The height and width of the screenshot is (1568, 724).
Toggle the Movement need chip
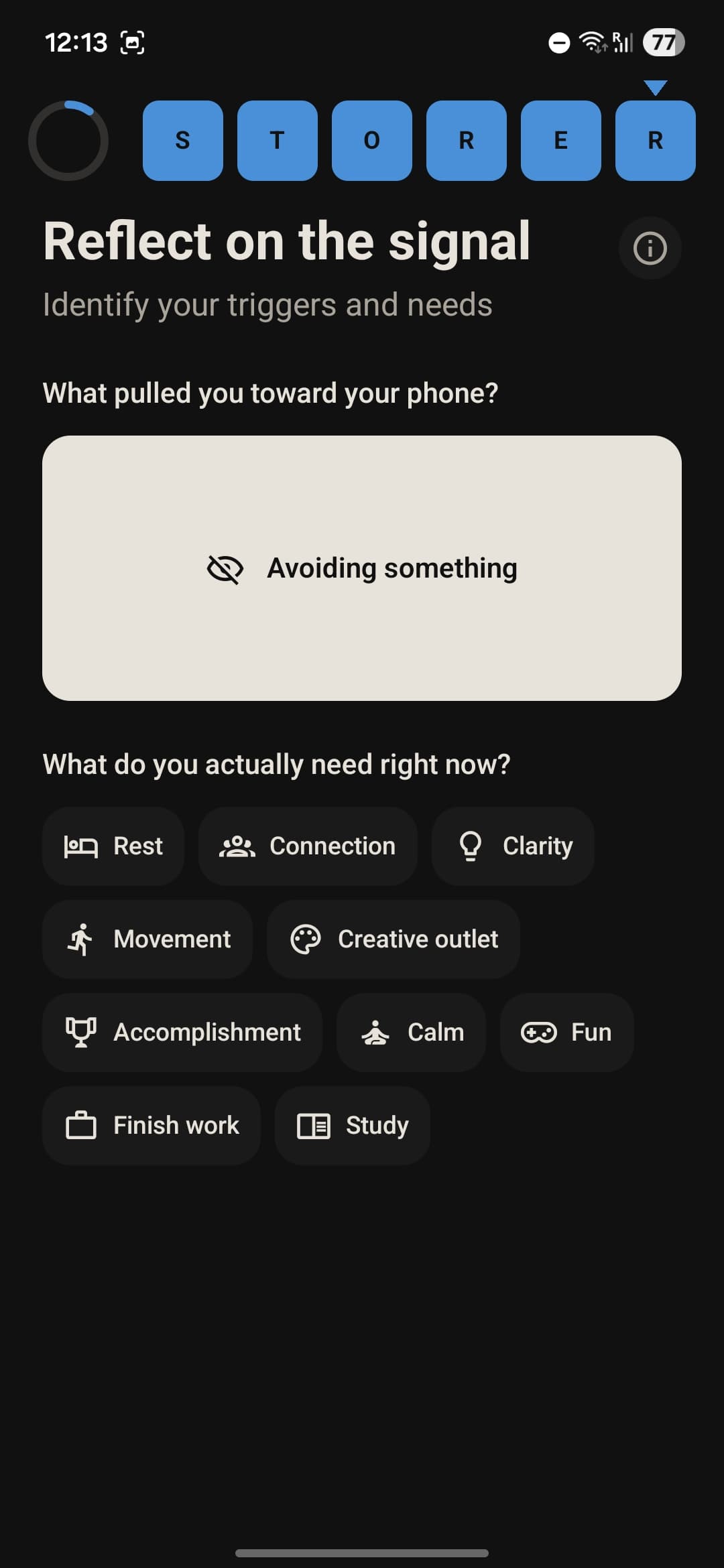click(147, 938)
